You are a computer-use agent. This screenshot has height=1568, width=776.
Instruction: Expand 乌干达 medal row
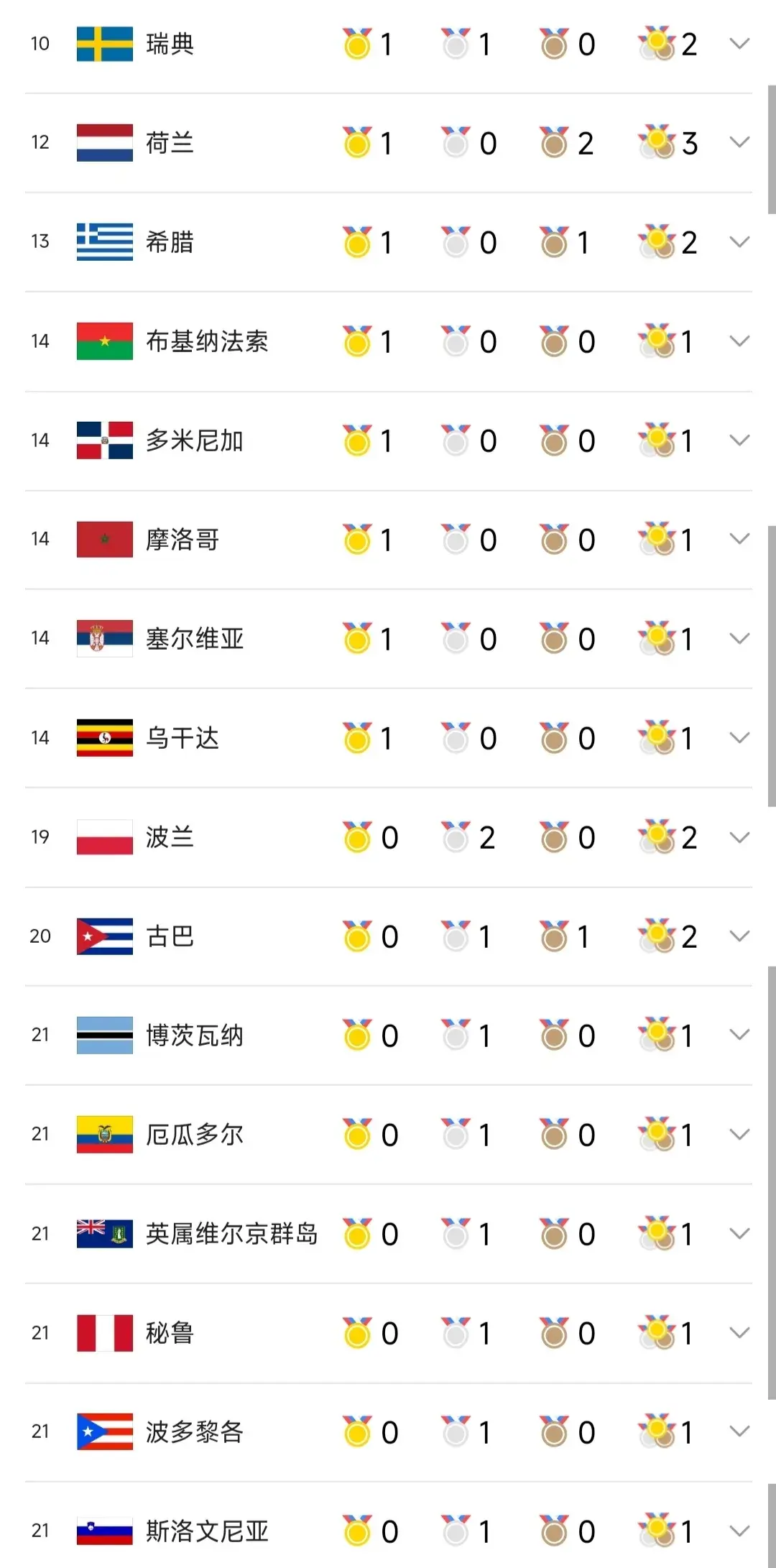739,737
